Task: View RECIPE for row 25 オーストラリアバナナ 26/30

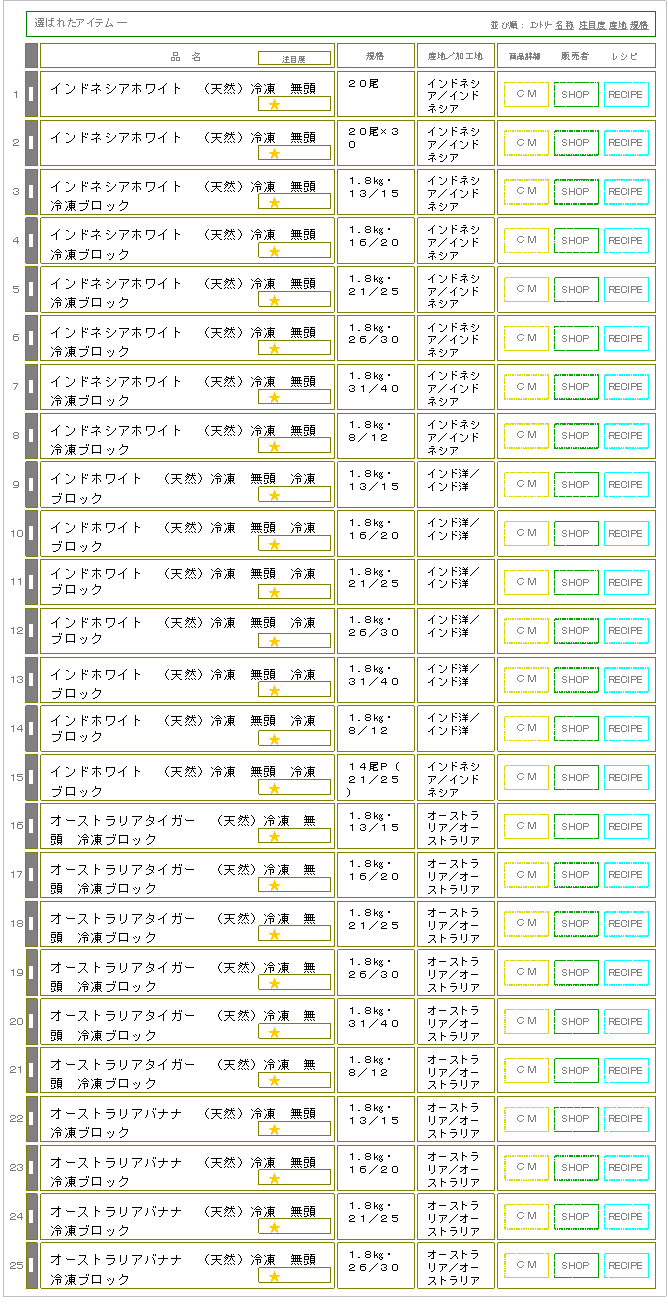Action: 626,1266
